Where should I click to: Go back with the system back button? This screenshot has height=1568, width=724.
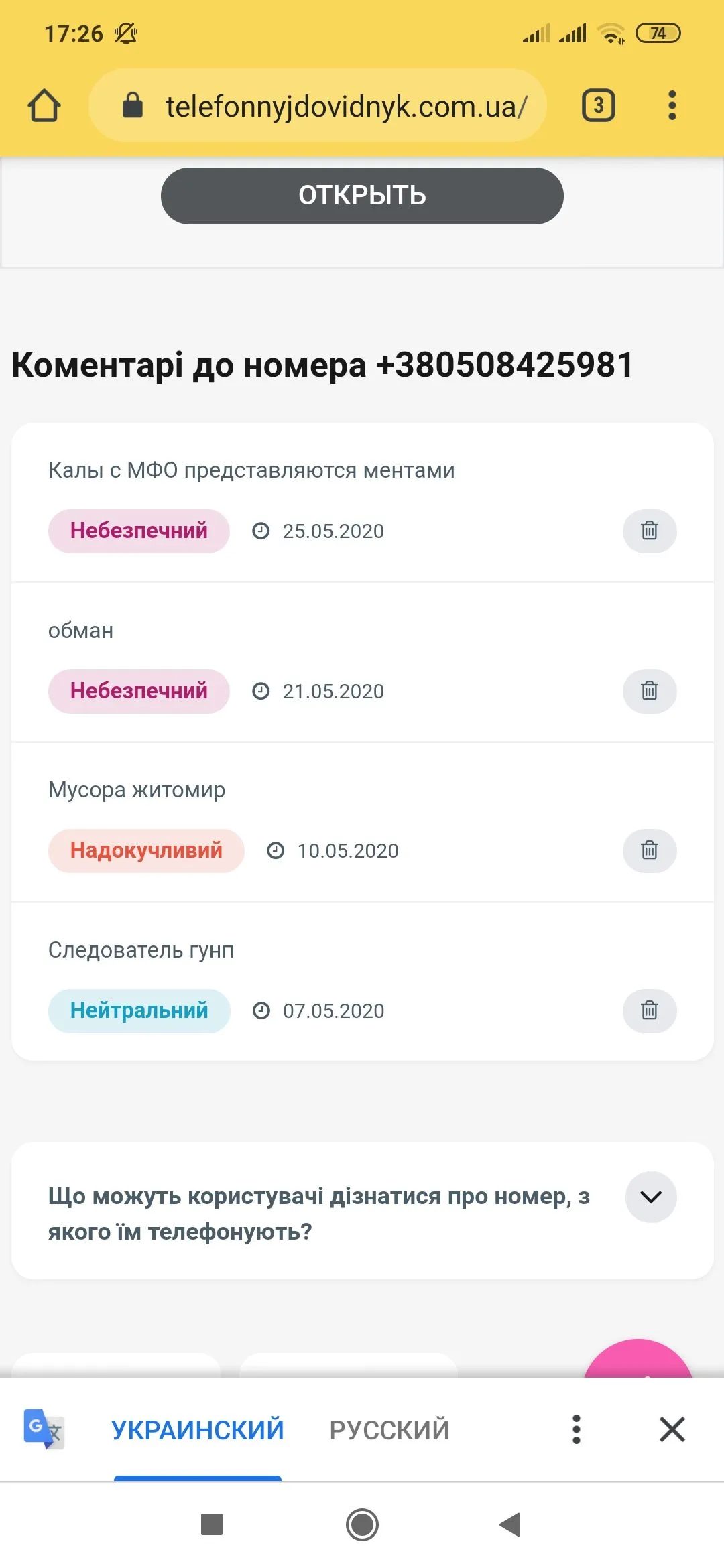click(x=511, y=1524)
